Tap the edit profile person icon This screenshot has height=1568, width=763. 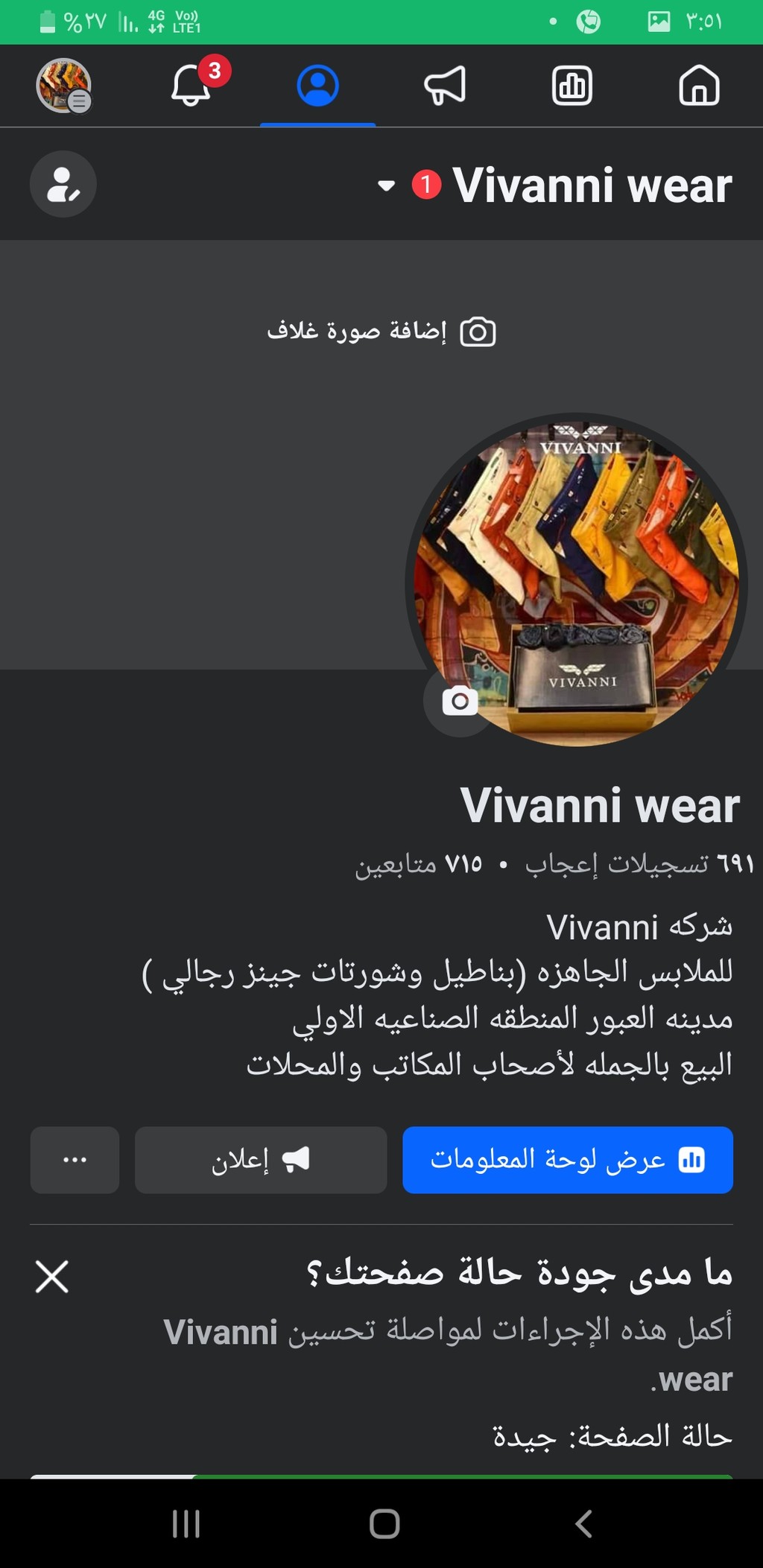tap(63, 184)
